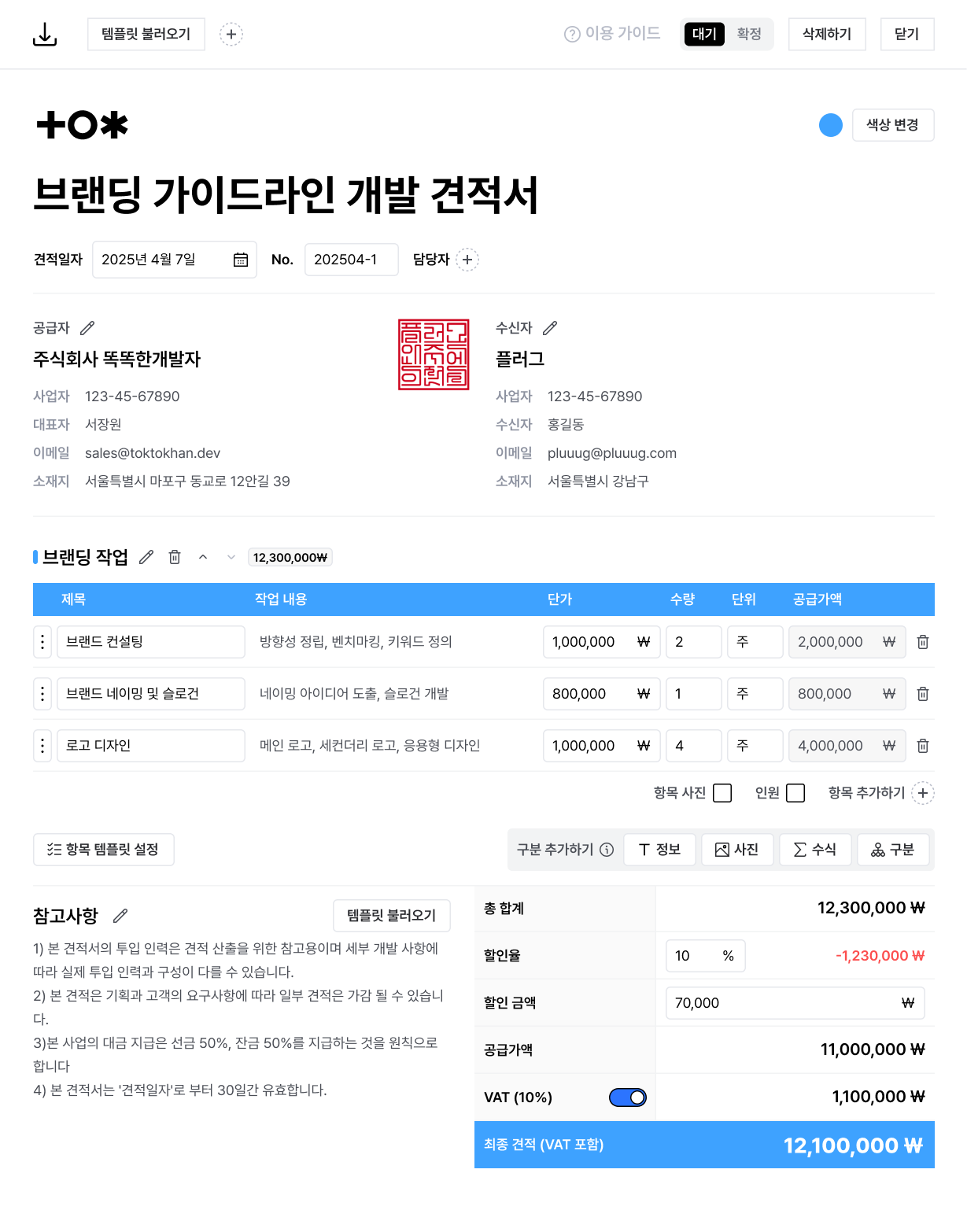The width and height of the screenshot is (967, 1232).
Task: Close the estimate with 닫기
Action: 906,35
